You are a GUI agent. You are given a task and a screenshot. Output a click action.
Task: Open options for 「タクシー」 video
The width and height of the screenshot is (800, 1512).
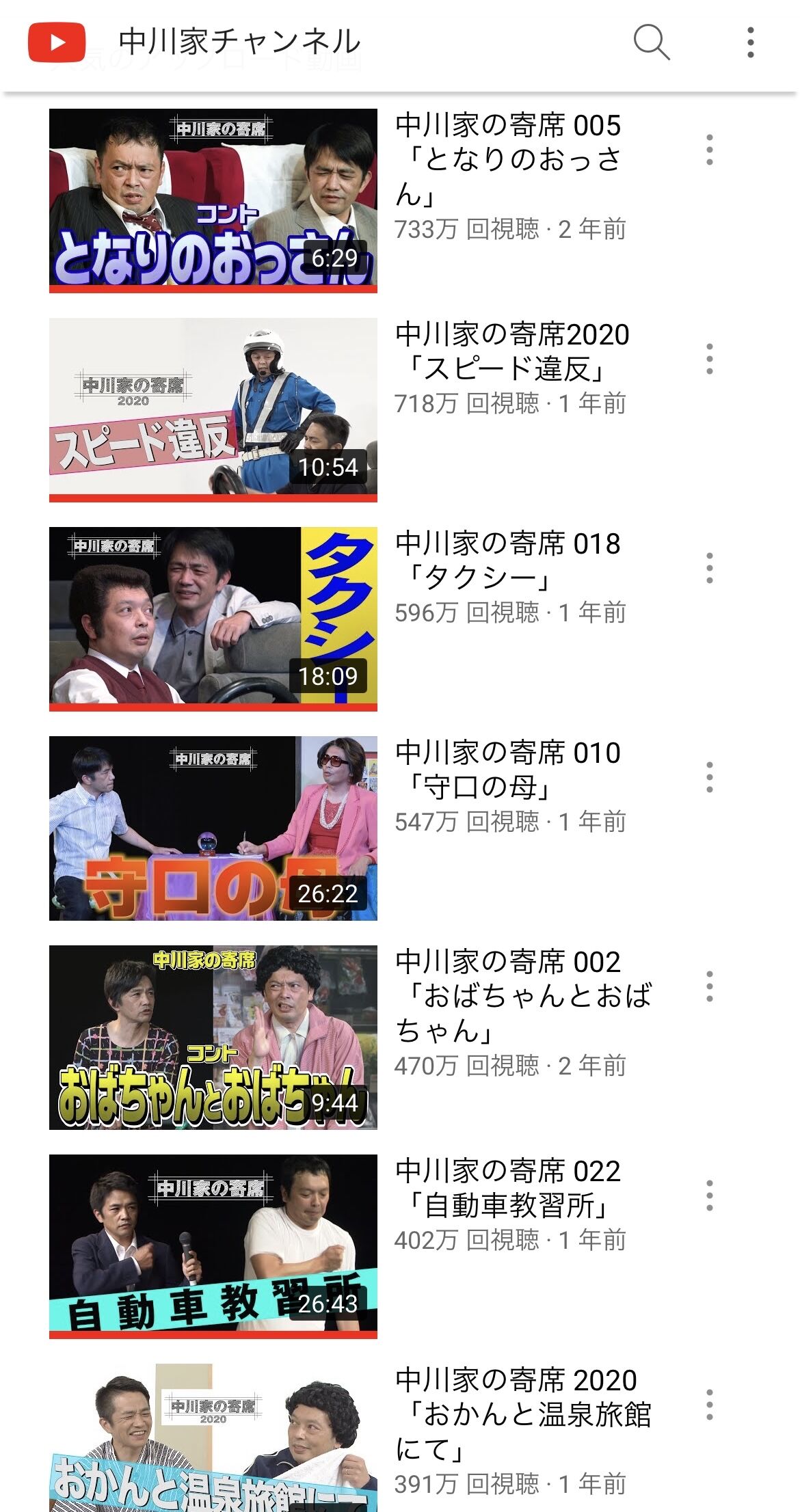pyautogui.click(x=709, y=568)
